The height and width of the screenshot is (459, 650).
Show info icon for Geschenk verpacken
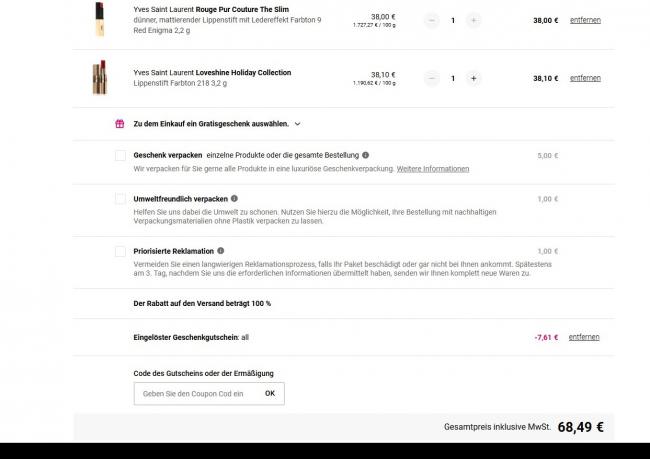[x=366, y=156]
